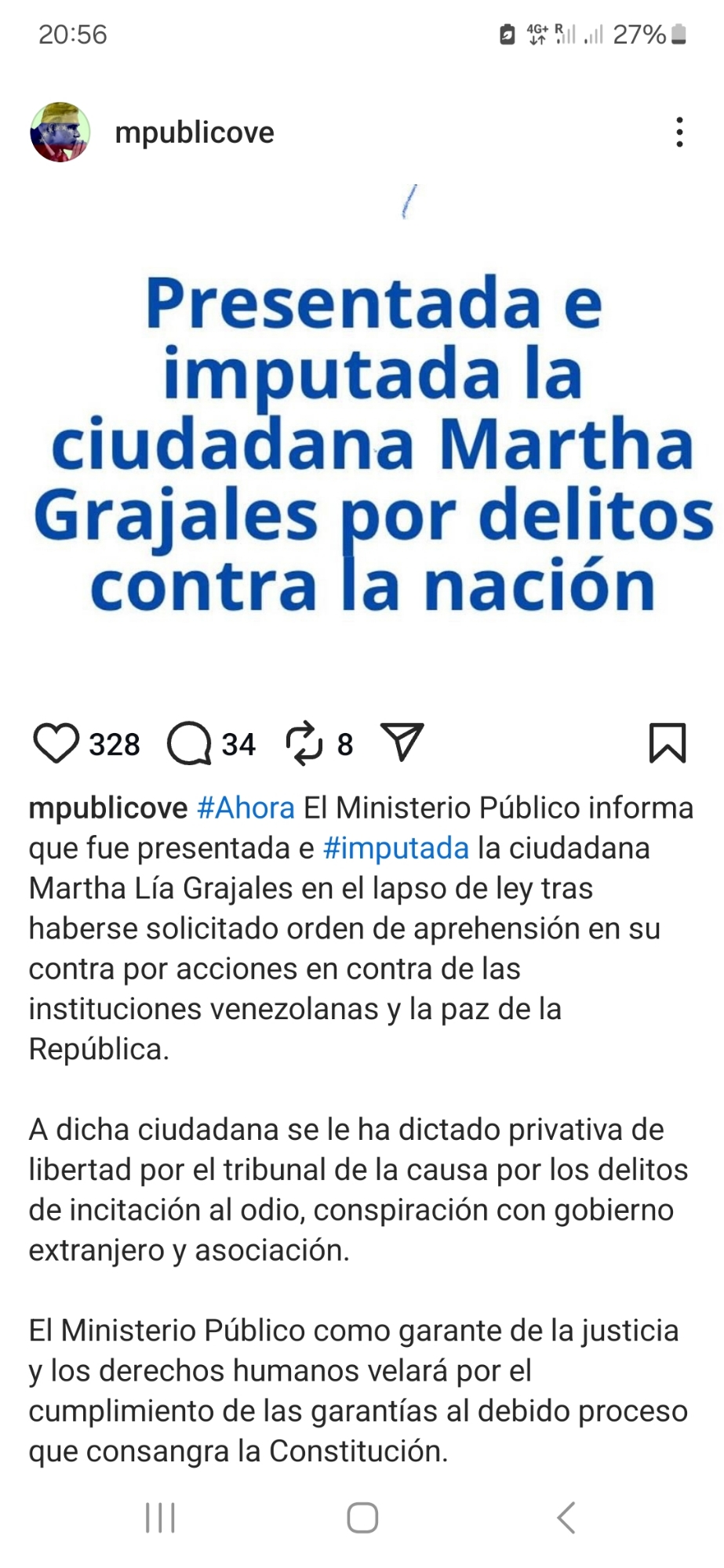The height and width of the screenshot is (1568, 724).
Task: Bookmark this post
Action: coord(668,743)
